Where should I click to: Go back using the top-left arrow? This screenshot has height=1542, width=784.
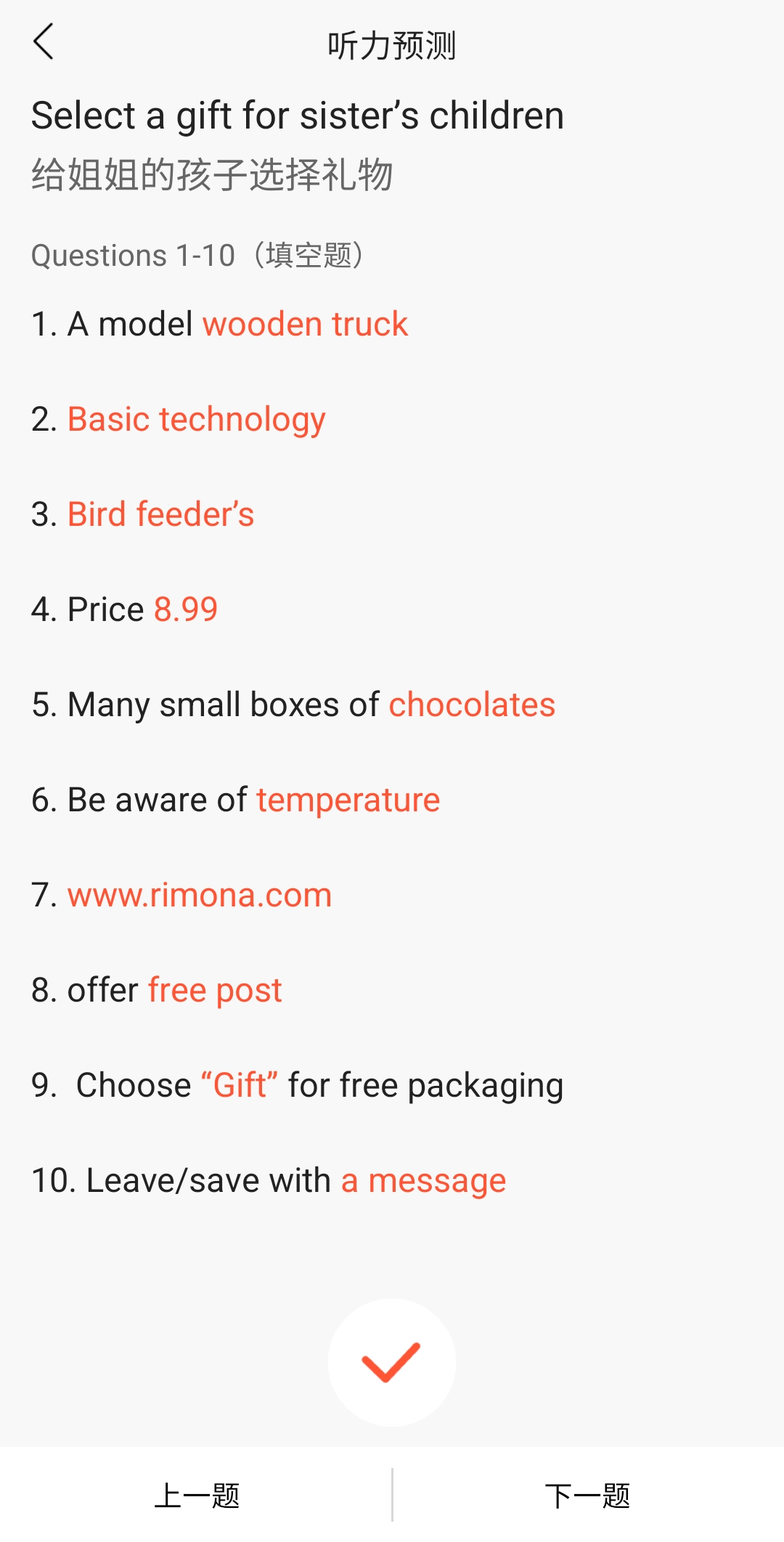(x=44, y=41)
